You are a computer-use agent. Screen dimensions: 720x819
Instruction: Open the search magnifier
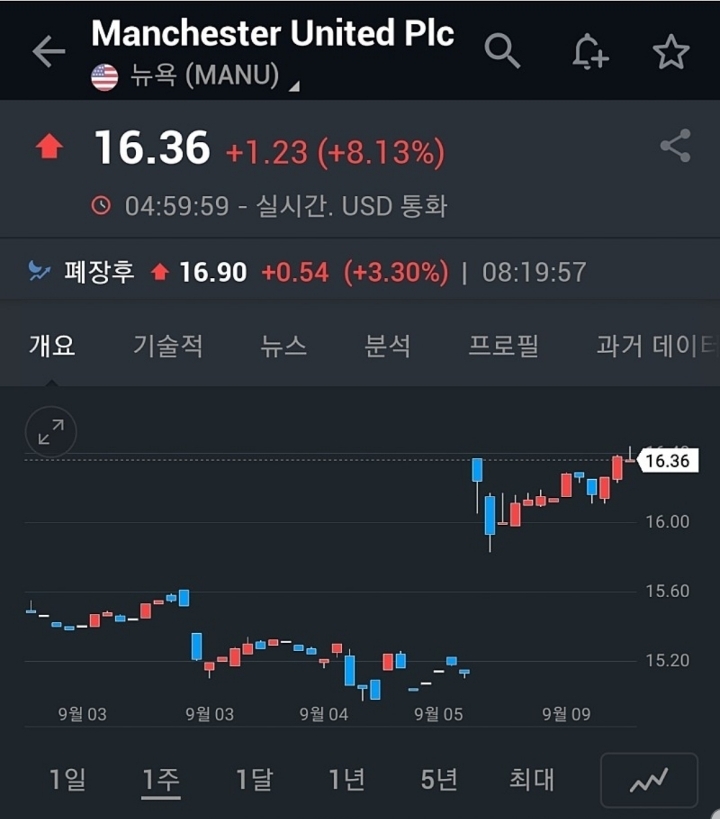(502, 51)
